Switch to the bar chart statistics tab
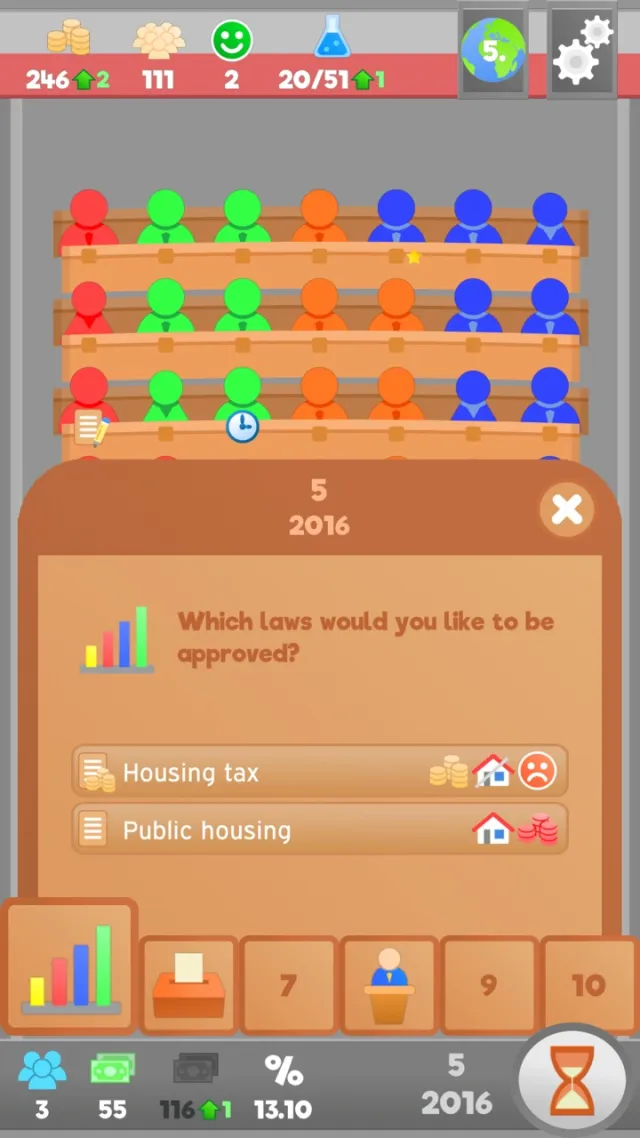The height and width of the screenshot is (1138, 640). pos(69,966)
